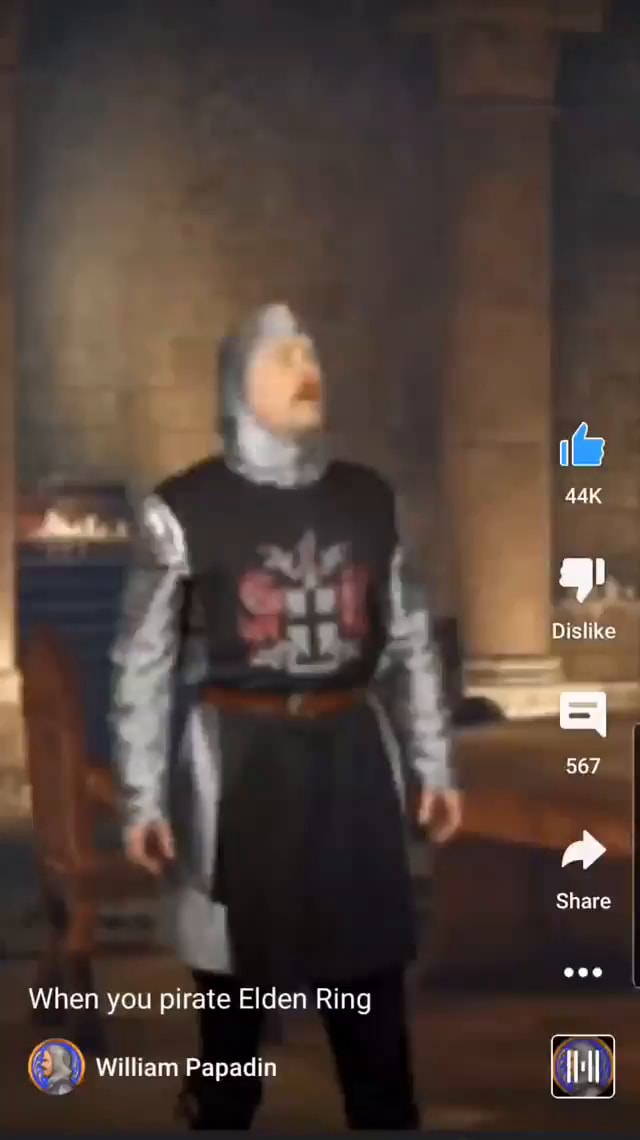Screen dimensions: 640x1140
Task: Open the sound tile for this short
Action: (583, 1066)
